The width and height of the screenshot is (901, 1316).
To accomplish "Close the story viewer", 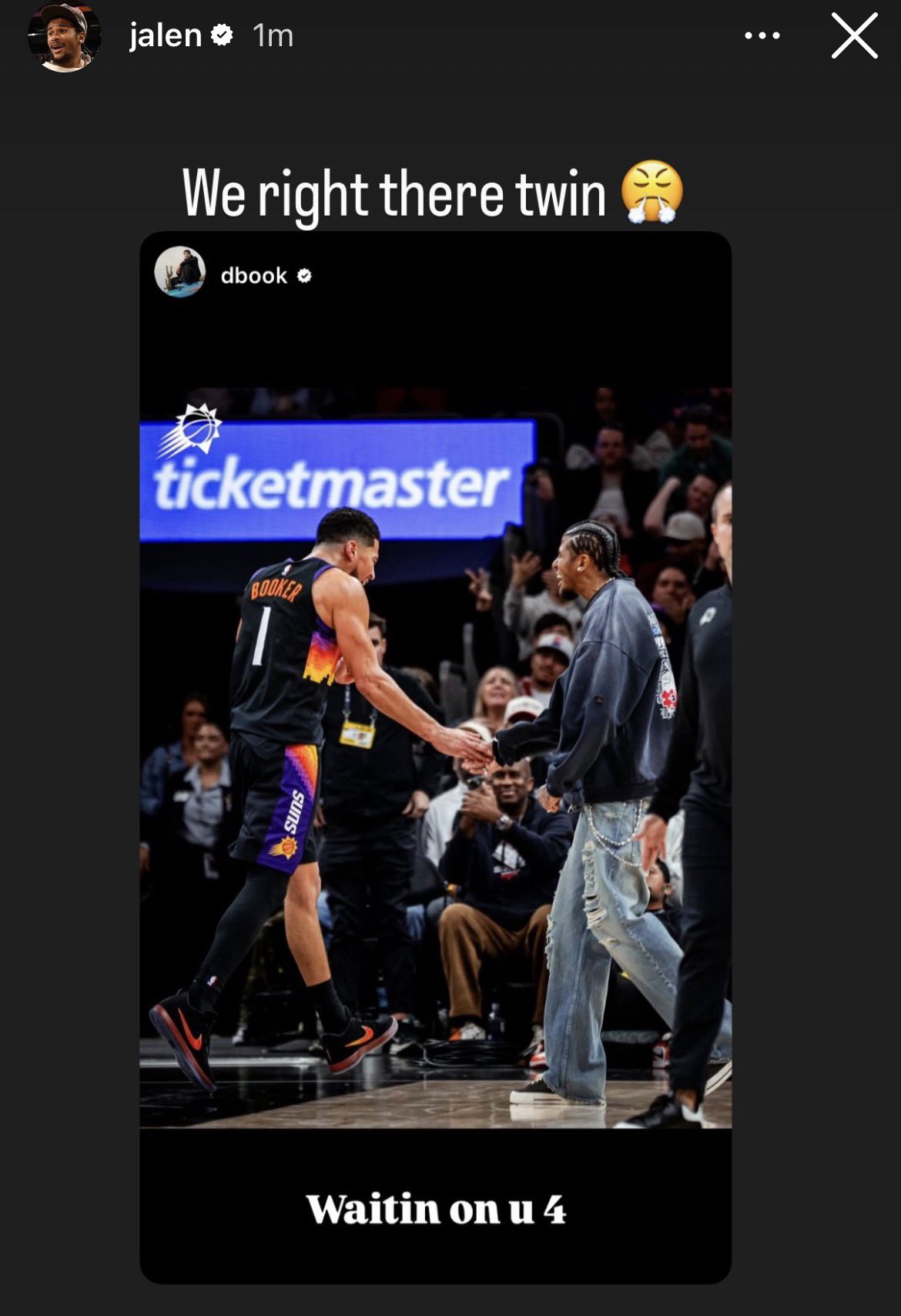I will click(x=854, y=36).
